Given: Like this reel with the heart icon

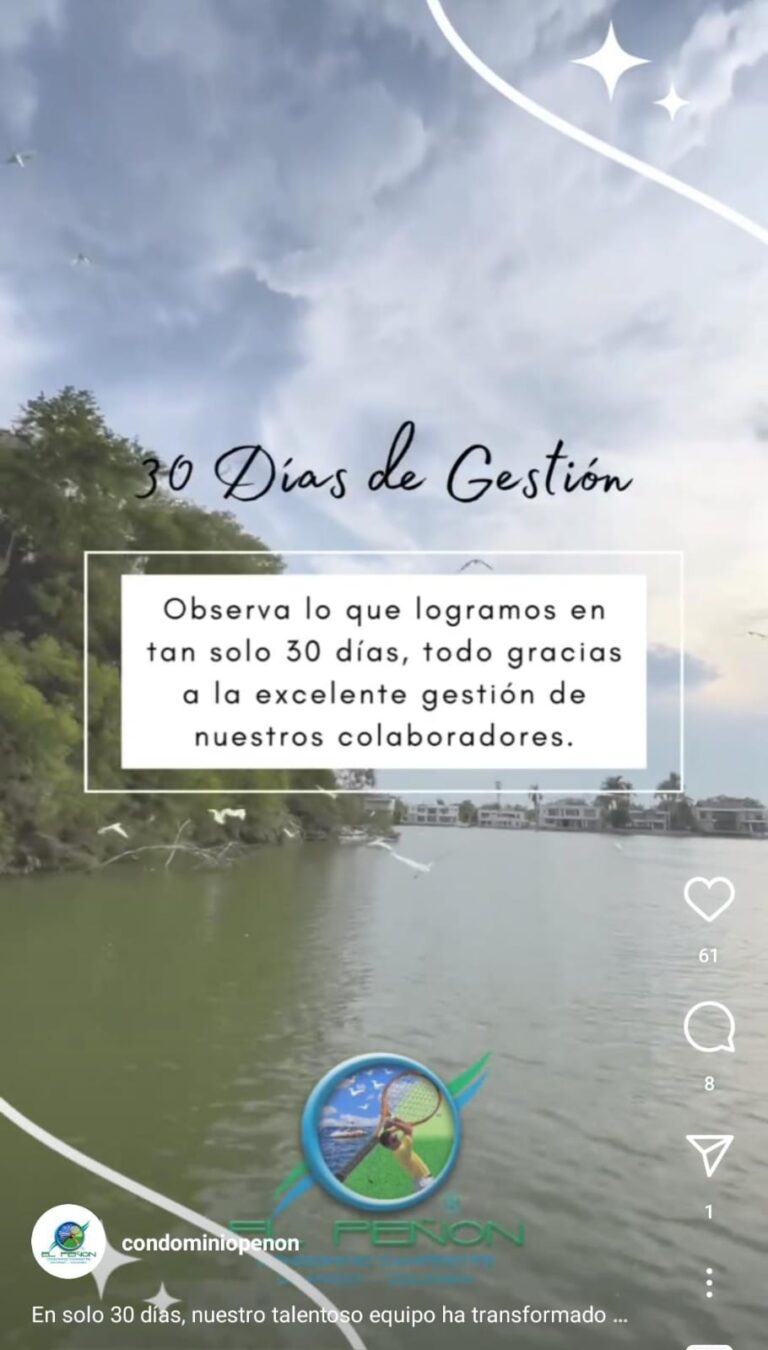Looking at the screenshot, I should pos(709,899).
